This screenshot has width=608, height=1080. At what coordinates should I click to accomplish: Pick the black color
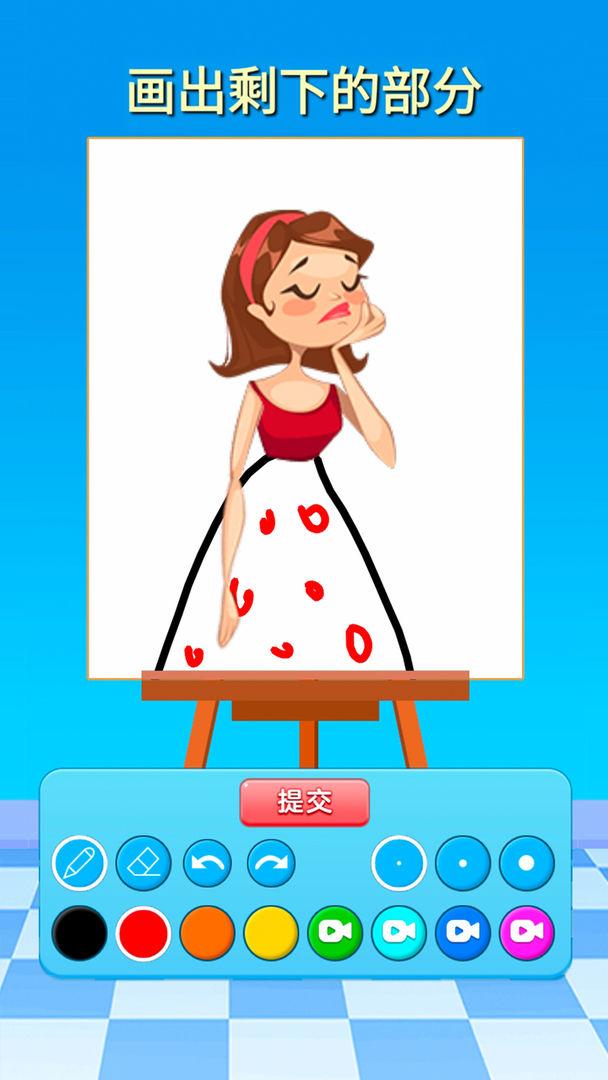tap(79, 932)
